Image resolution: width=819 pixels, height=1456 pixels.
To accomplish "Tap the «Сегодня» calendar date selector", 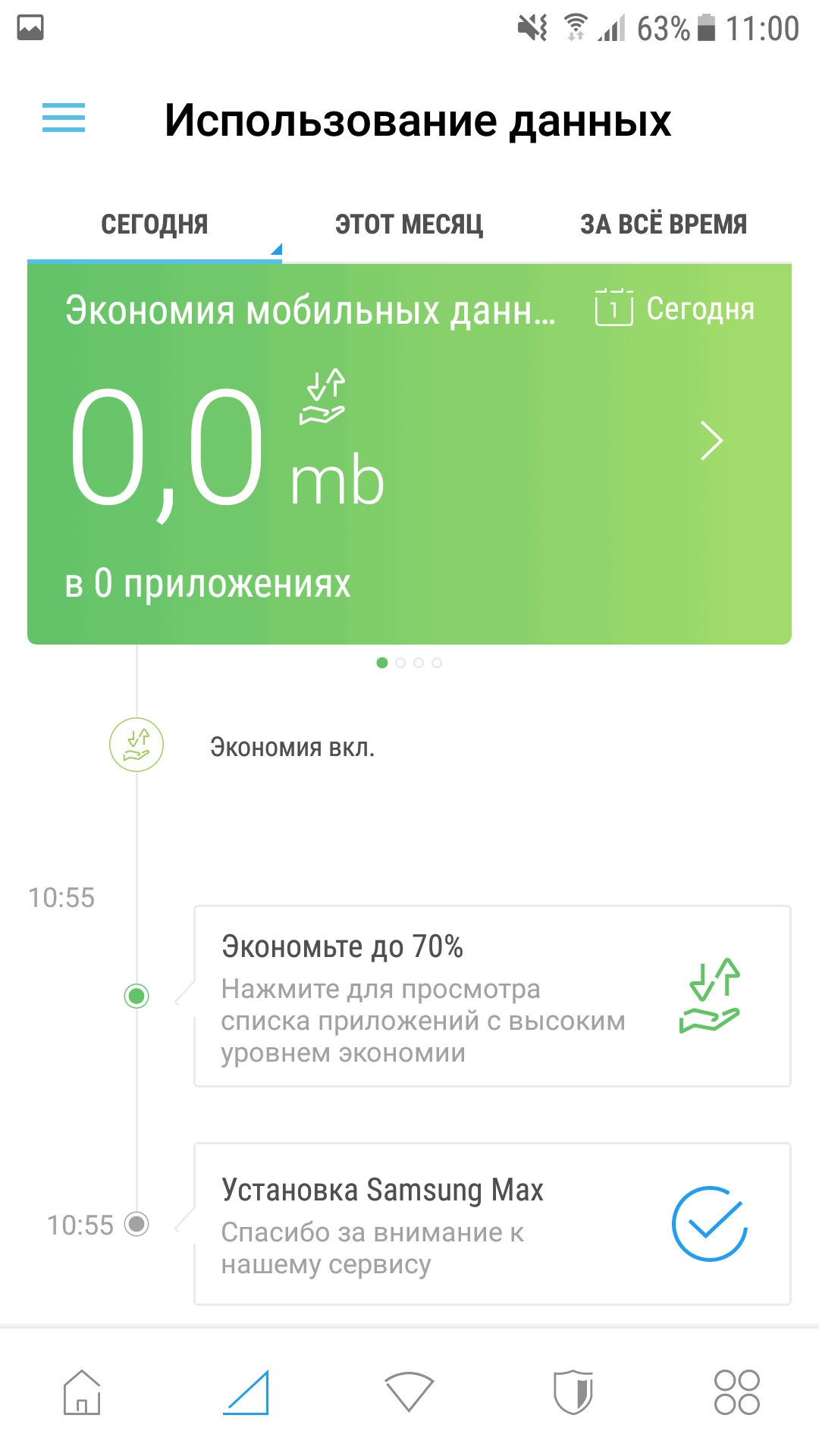I will click(x=675, y=309).
